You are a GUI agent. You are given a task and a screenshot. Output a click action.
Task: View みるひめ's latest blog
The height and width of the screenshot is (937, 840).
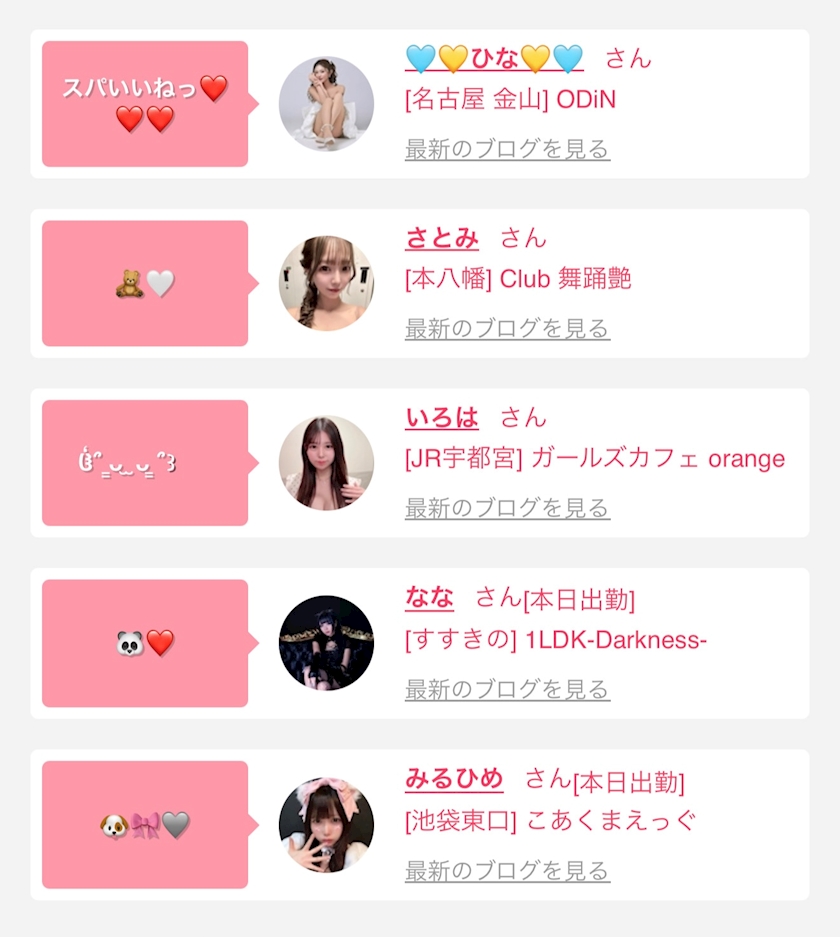click(507, 870)
